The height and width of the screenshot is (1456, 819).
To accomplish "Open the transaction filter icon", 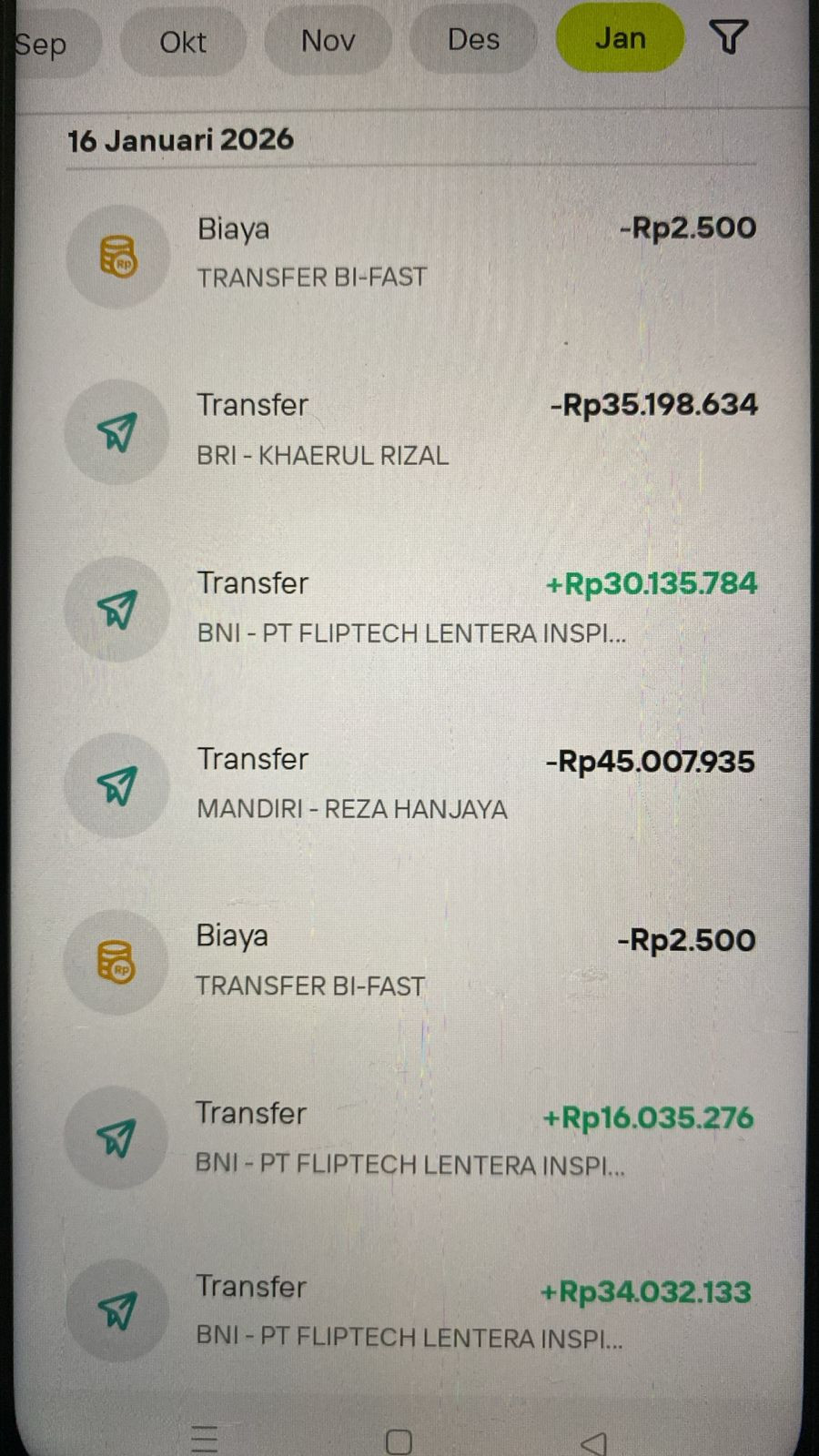I will pyautogui.click(x=728, y=37).
